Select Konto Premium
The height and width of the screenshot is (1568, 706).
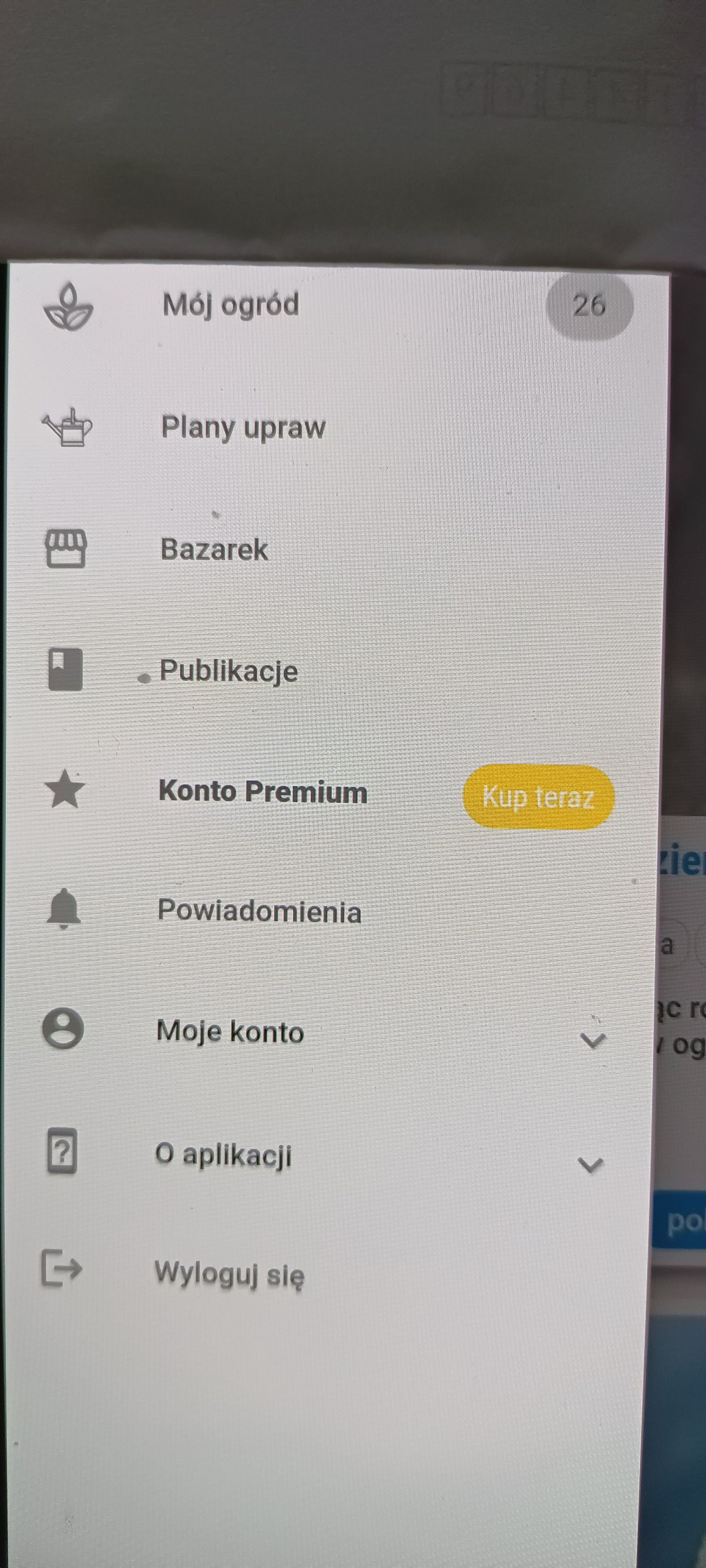[x=263, y=791]
